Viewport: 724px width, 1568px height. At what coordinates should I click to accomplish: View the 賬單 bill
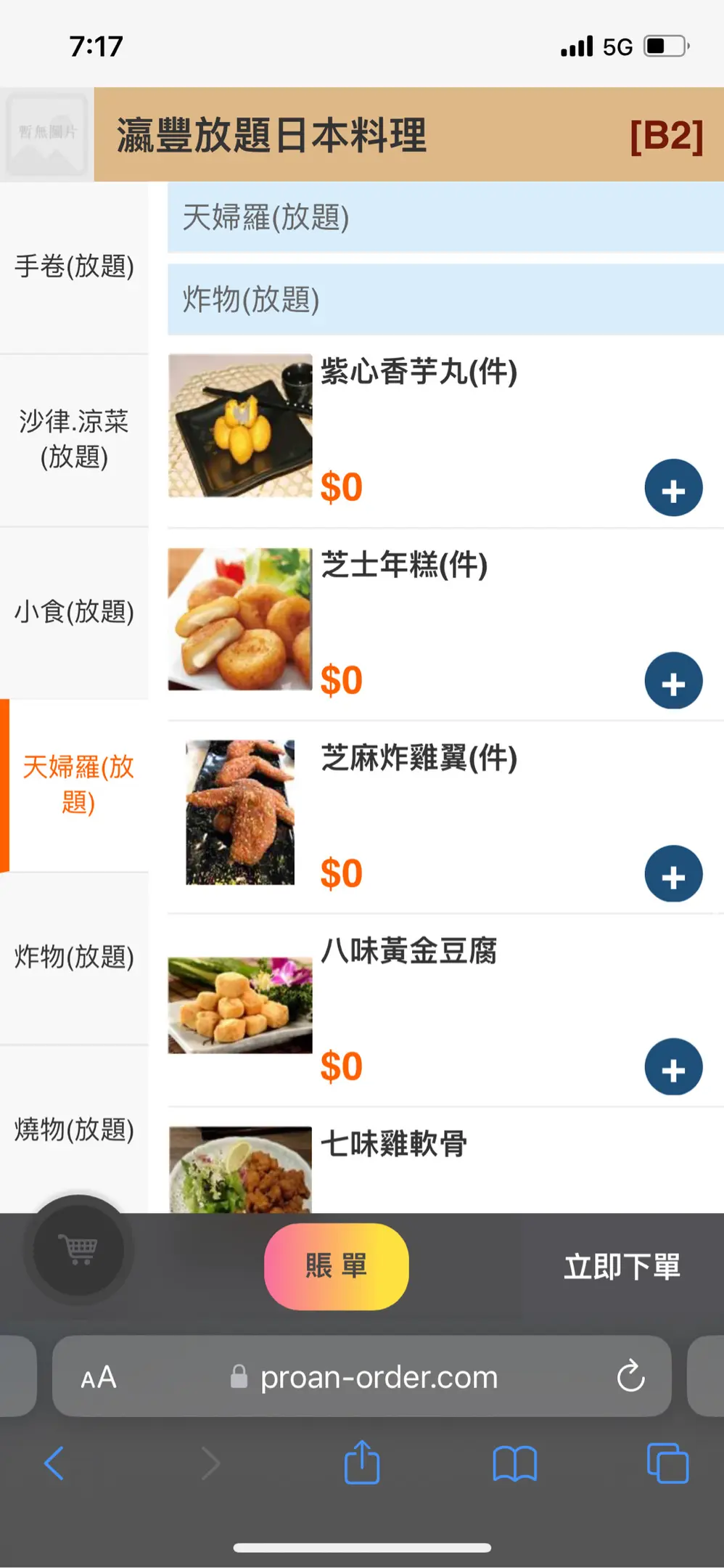[x=336, y=1267]
